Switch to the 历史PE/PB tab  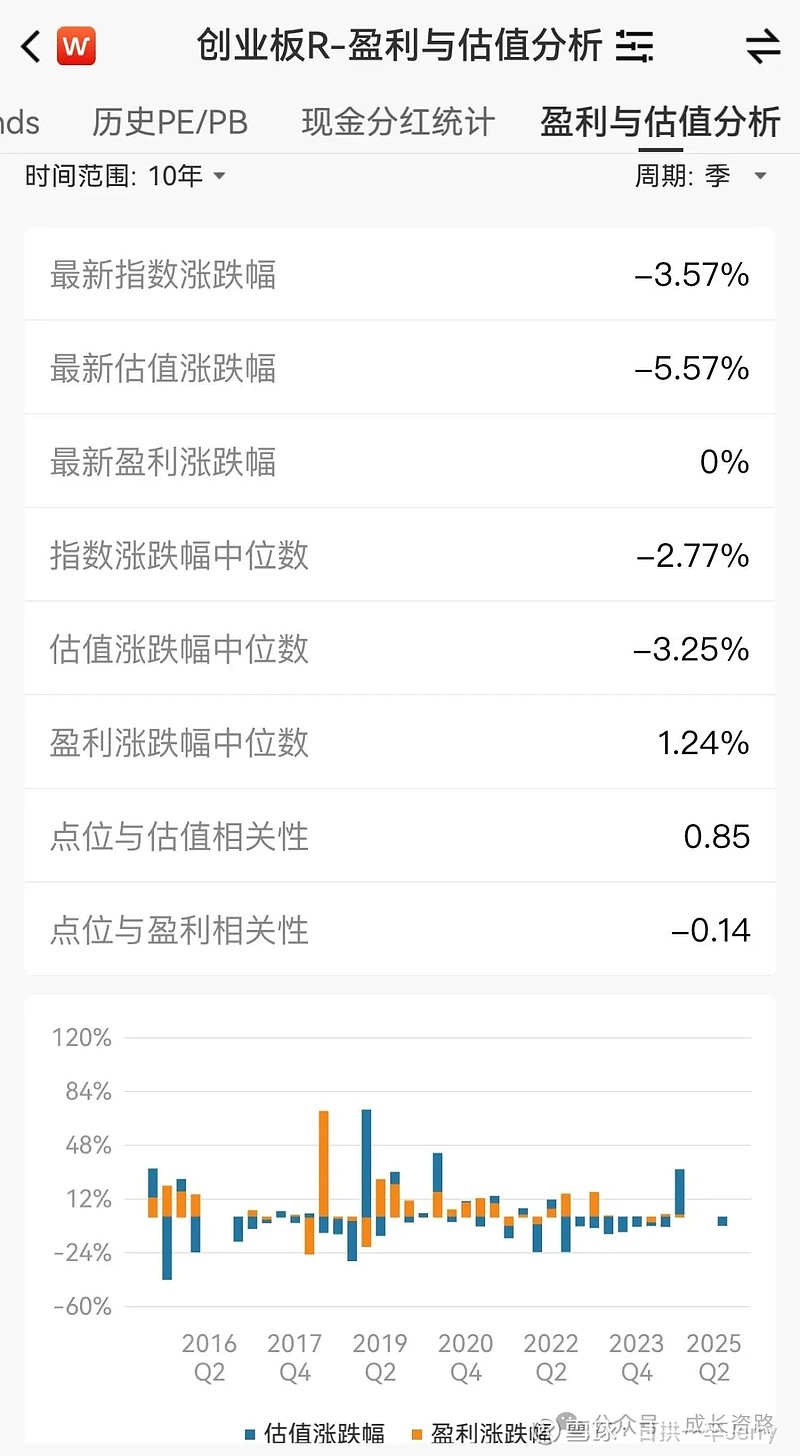tap(169, 123)
